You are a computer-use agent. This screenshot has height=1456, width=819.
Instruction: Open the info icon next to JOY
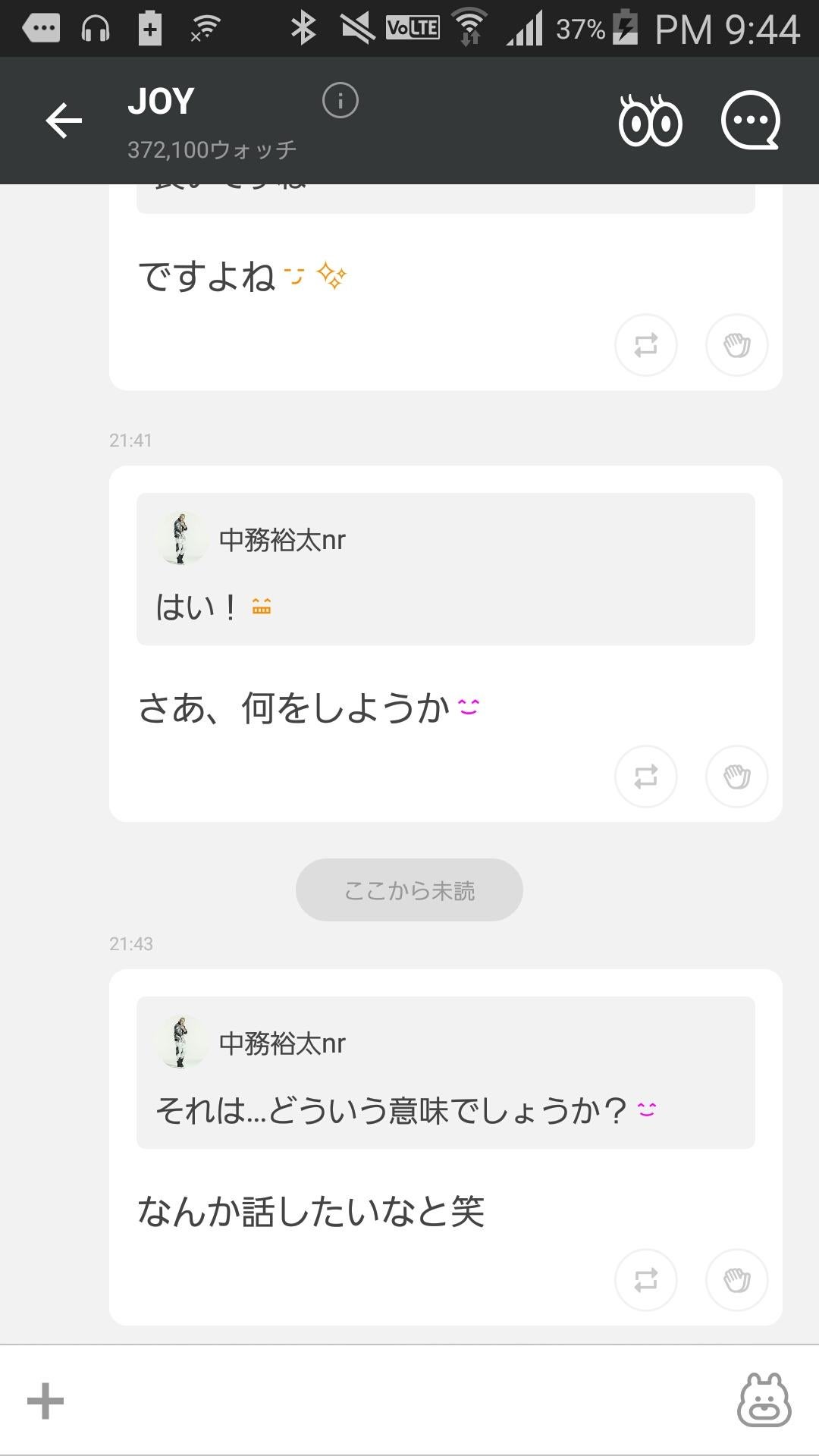340,101
